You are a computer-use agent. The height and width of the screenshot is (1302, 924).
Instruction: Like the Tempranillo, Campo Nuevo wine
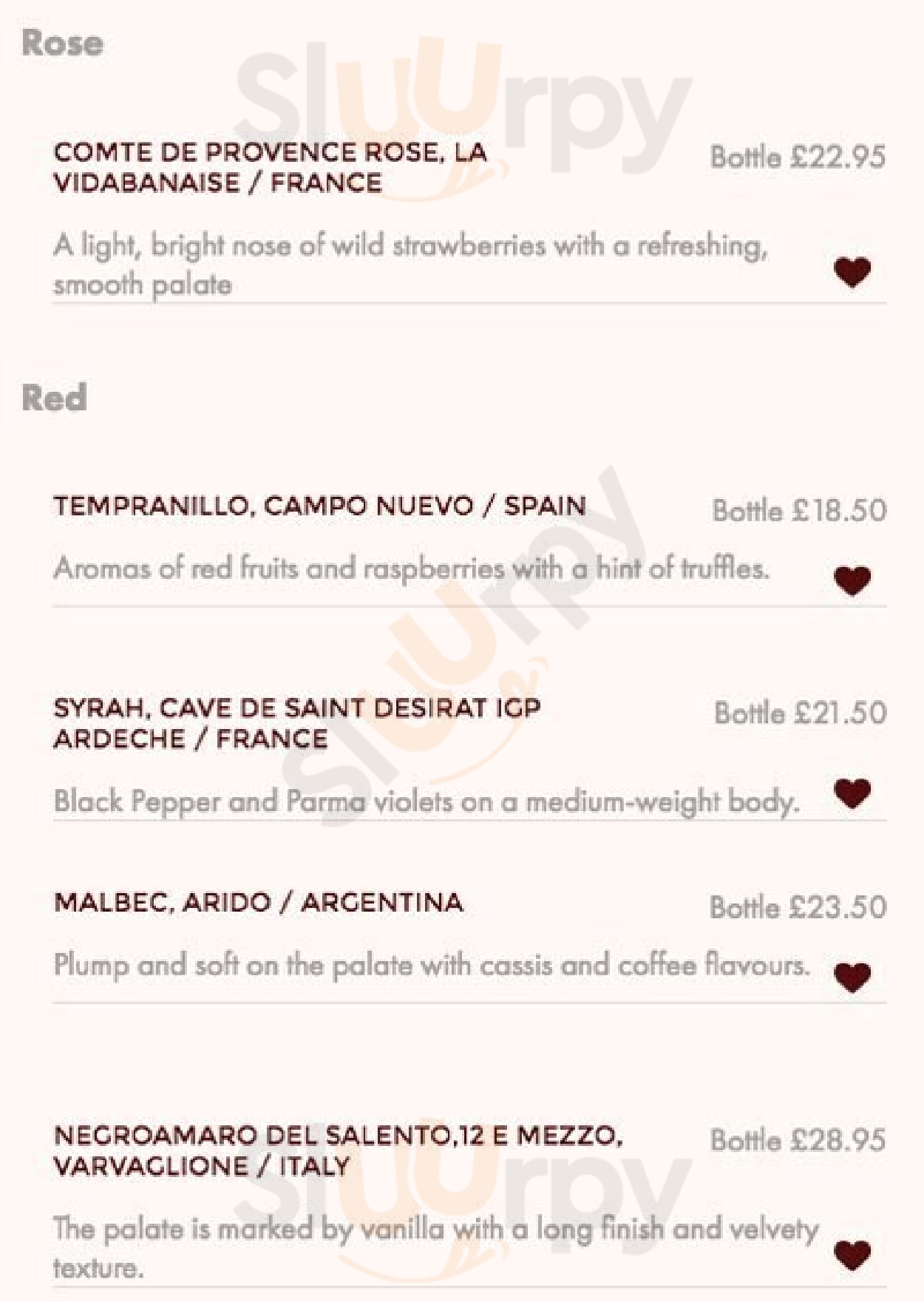pyautogui.click(x=852, y=580)
